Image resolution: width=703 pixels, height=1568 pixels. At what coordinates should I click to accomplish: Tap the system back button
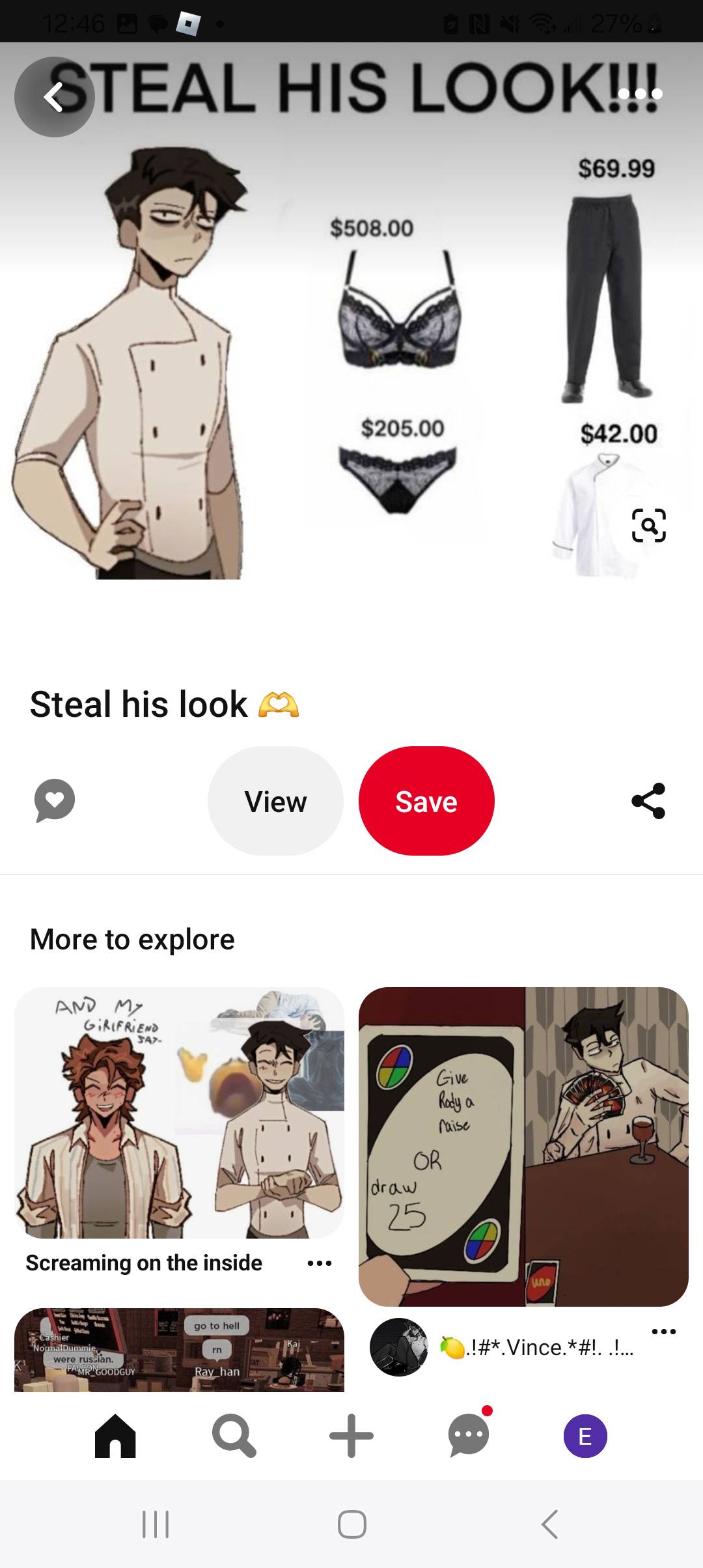click(x=550, y=1524)
